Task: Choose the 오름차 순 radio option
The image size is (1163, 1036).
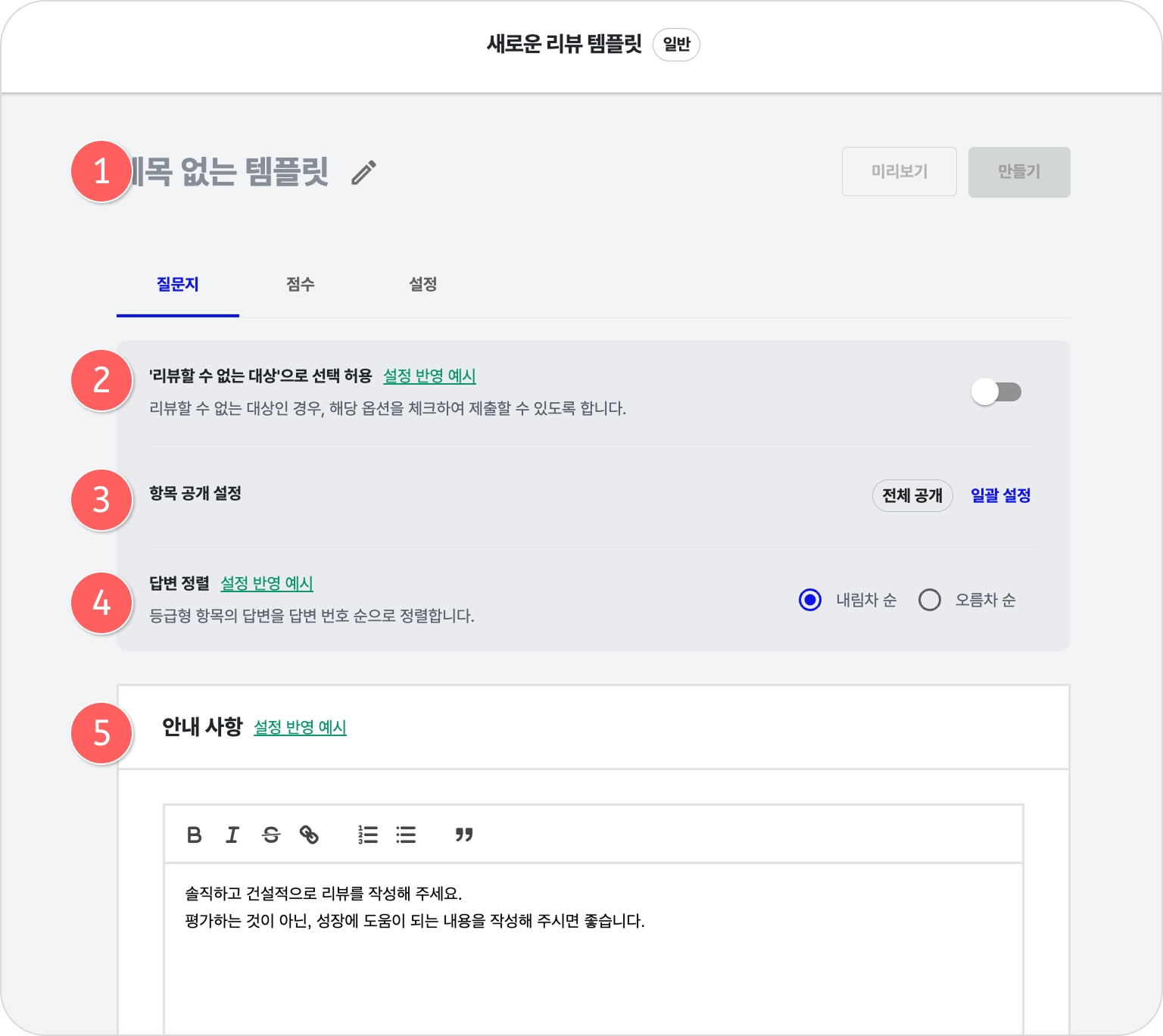Action: tap(929, 600)
